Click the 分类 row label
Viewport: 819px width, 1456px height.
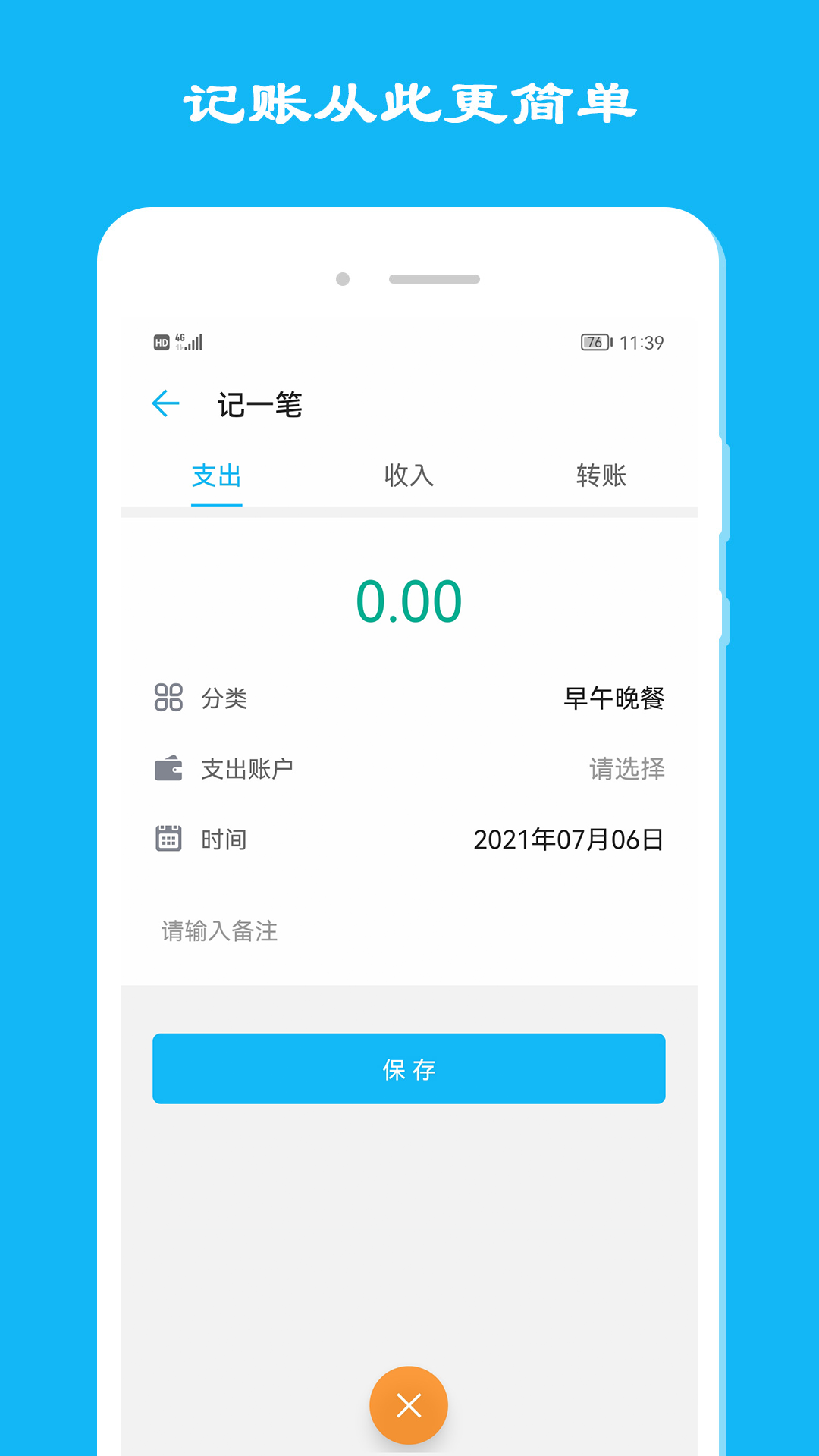click(x=227, y=698)
